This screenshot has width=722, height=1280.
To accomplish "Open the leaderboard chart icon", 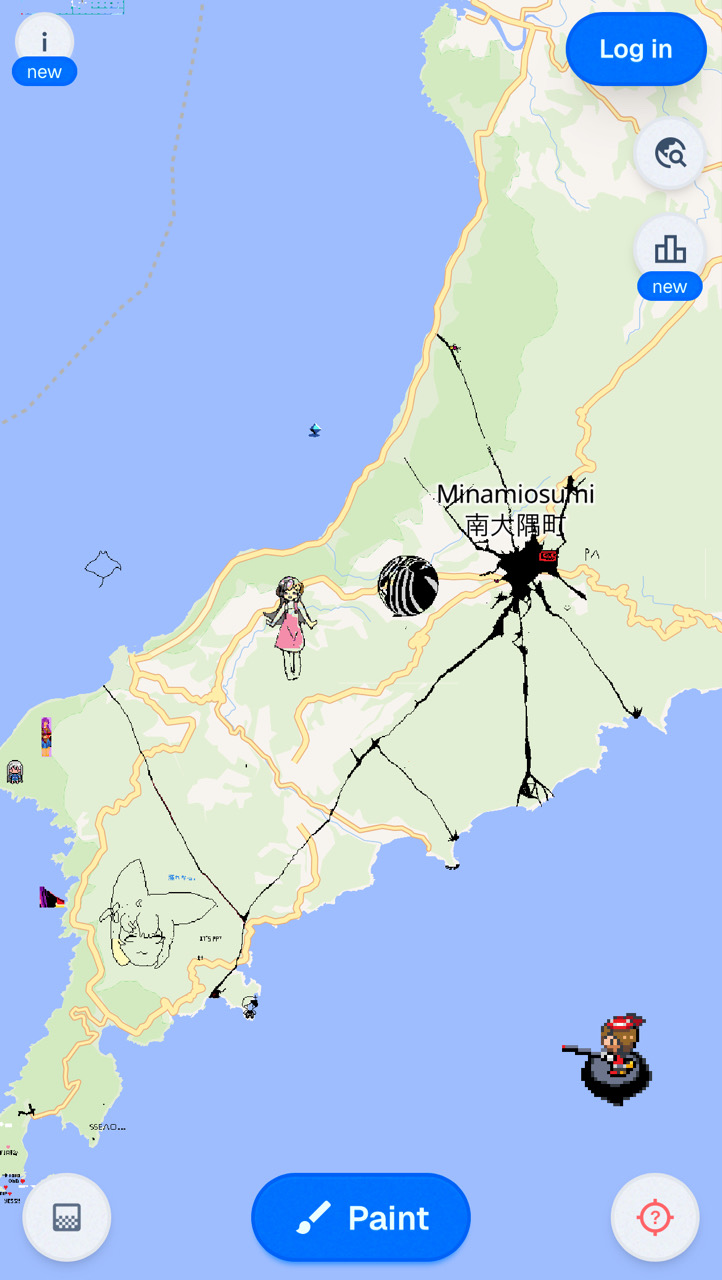I will (670, 249).
